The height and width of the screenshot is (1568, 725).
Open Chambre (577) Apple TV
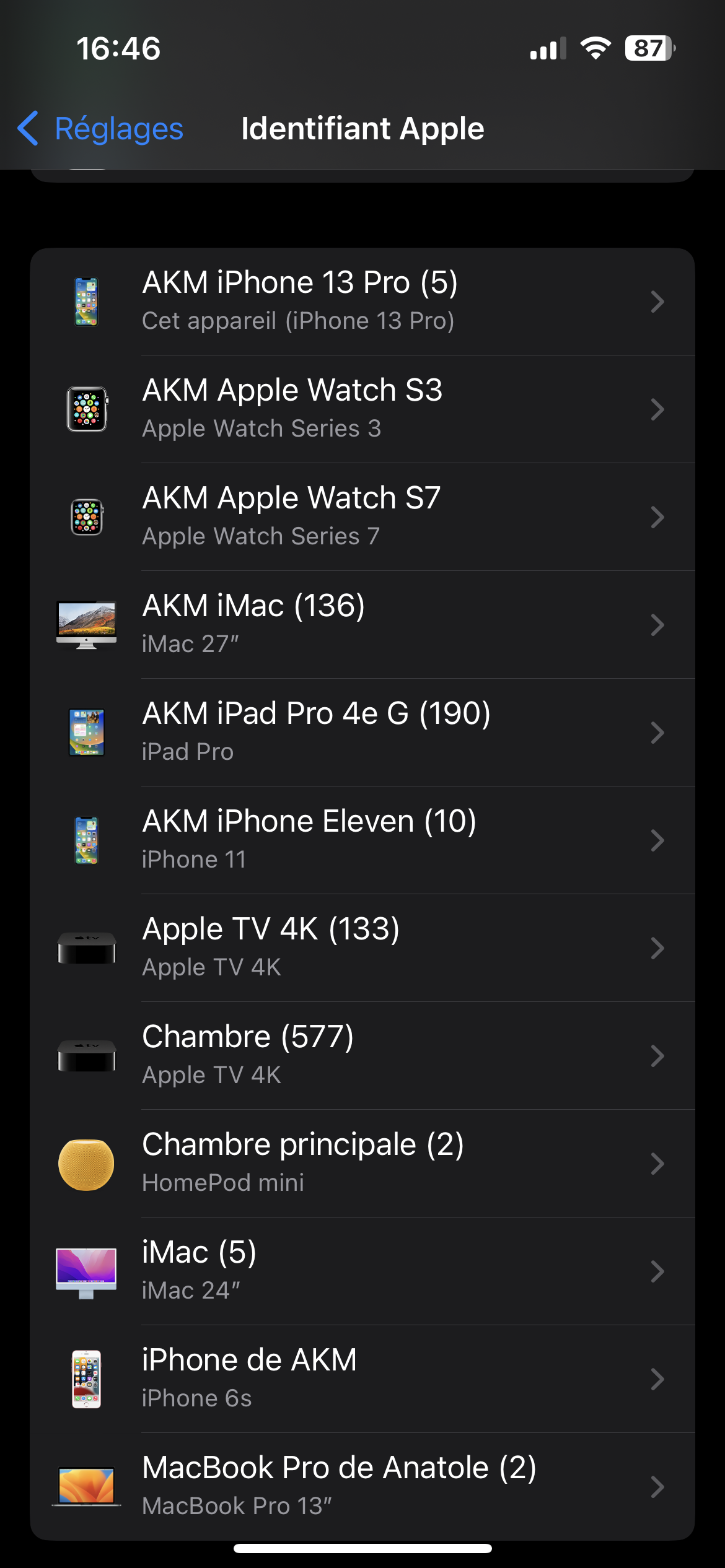[362, 1056]
